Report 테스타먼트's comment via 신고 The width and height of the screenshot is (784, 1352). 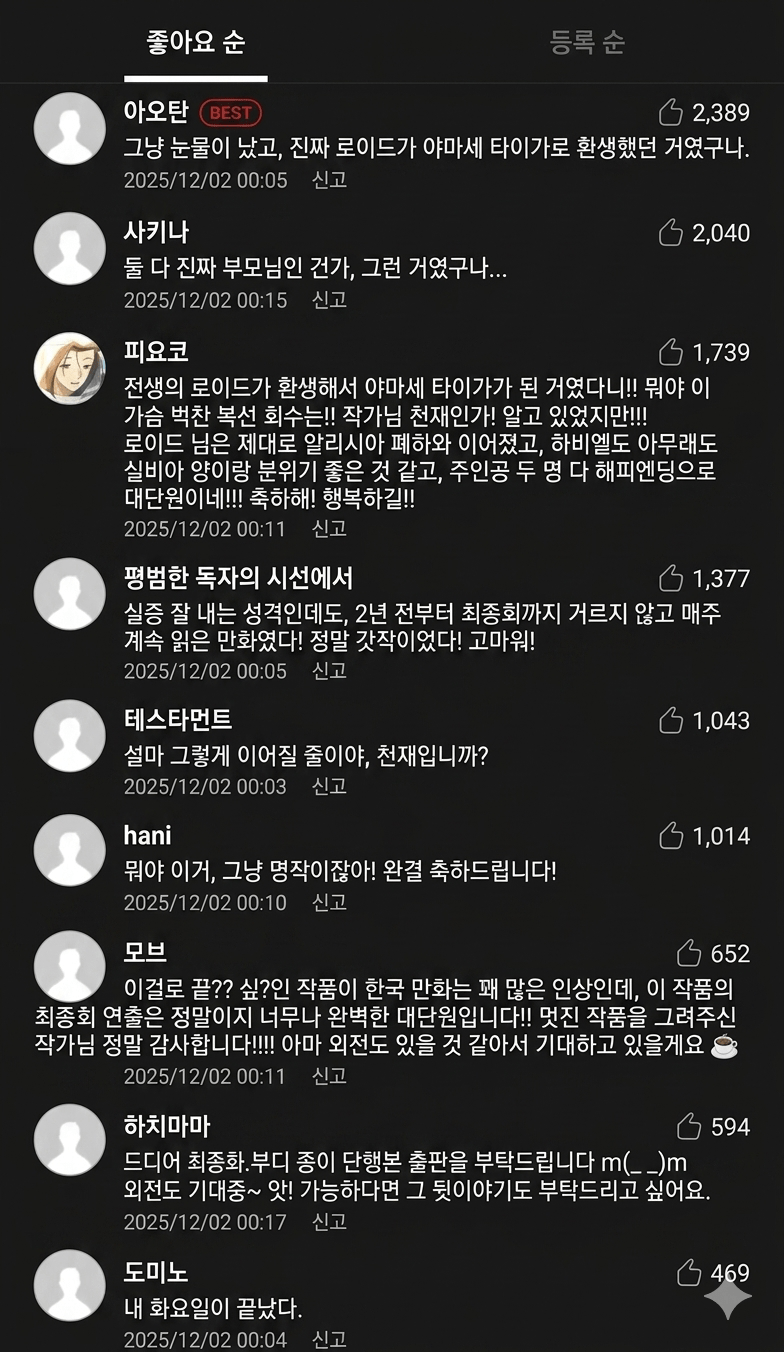coord(329,787)
